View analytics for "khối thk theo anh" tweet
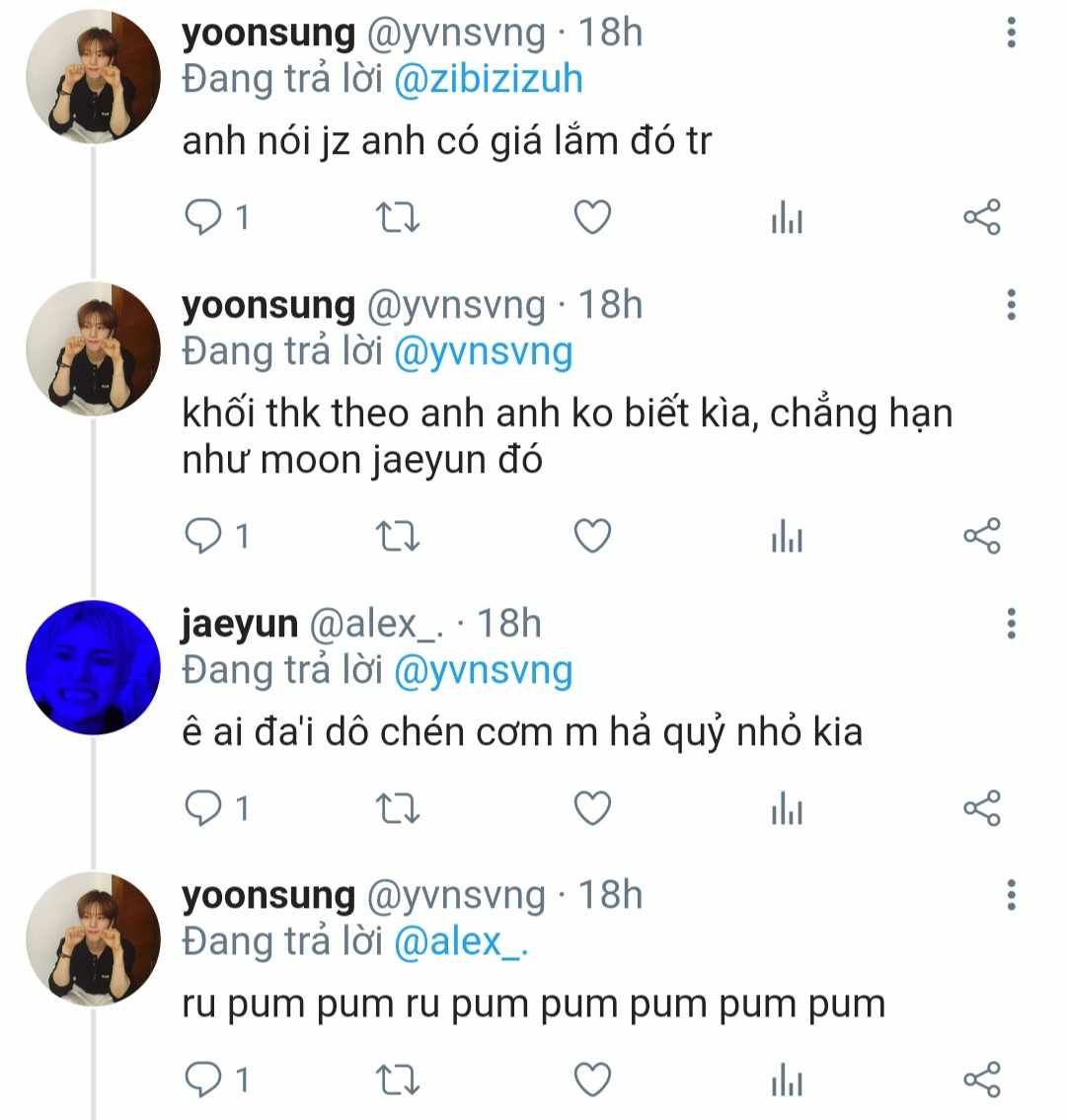The height and width of the screenshot is (1120, 1066). pyautogui.click(x=787, y=537)
